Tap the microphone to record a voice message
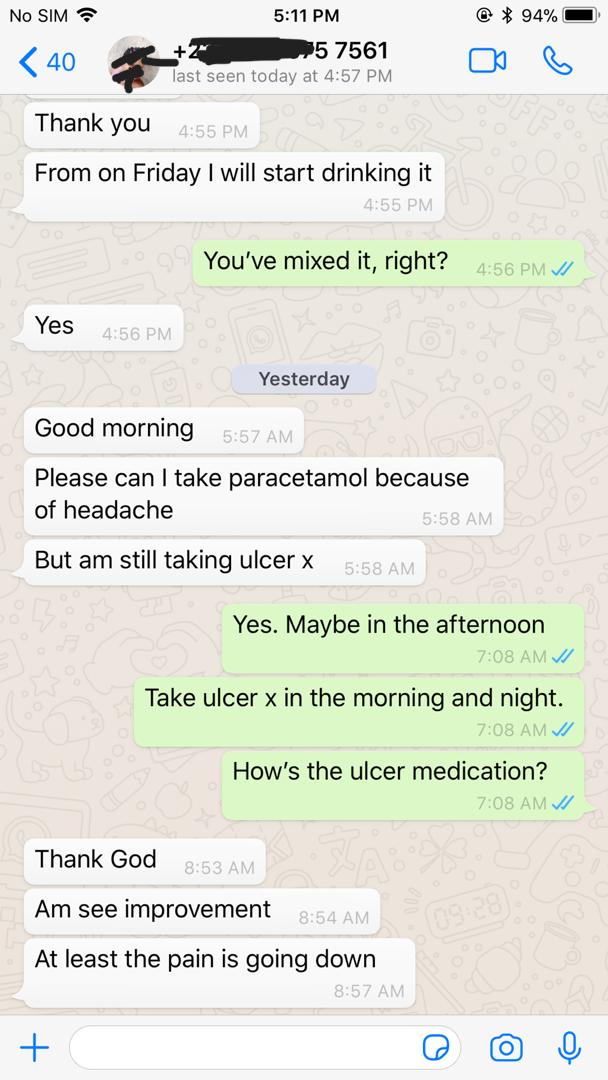 pyautogui.click(x=569, y=1047)
